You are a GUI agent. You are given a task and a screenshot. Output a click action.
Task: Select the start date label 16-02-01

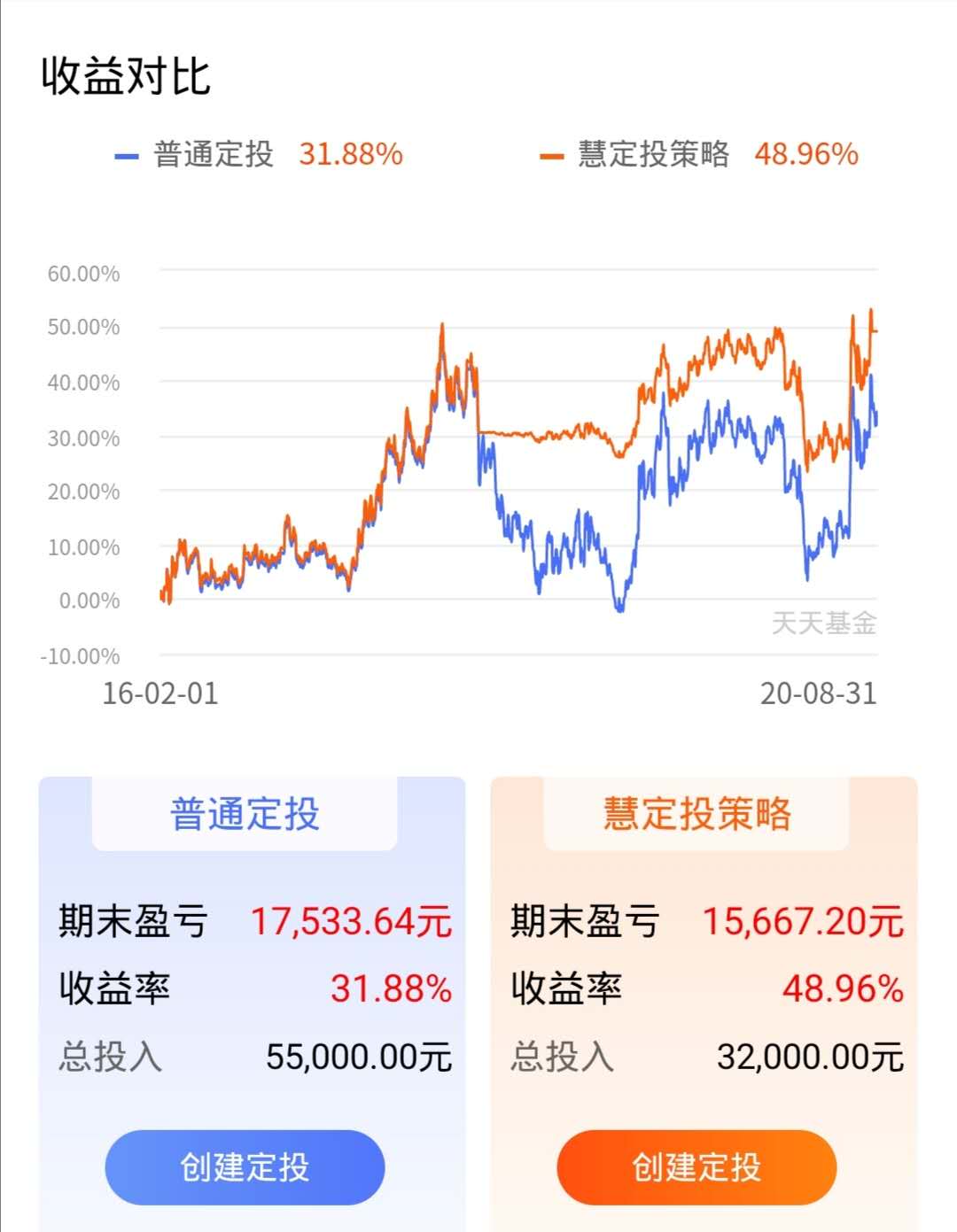coord(160,694)
